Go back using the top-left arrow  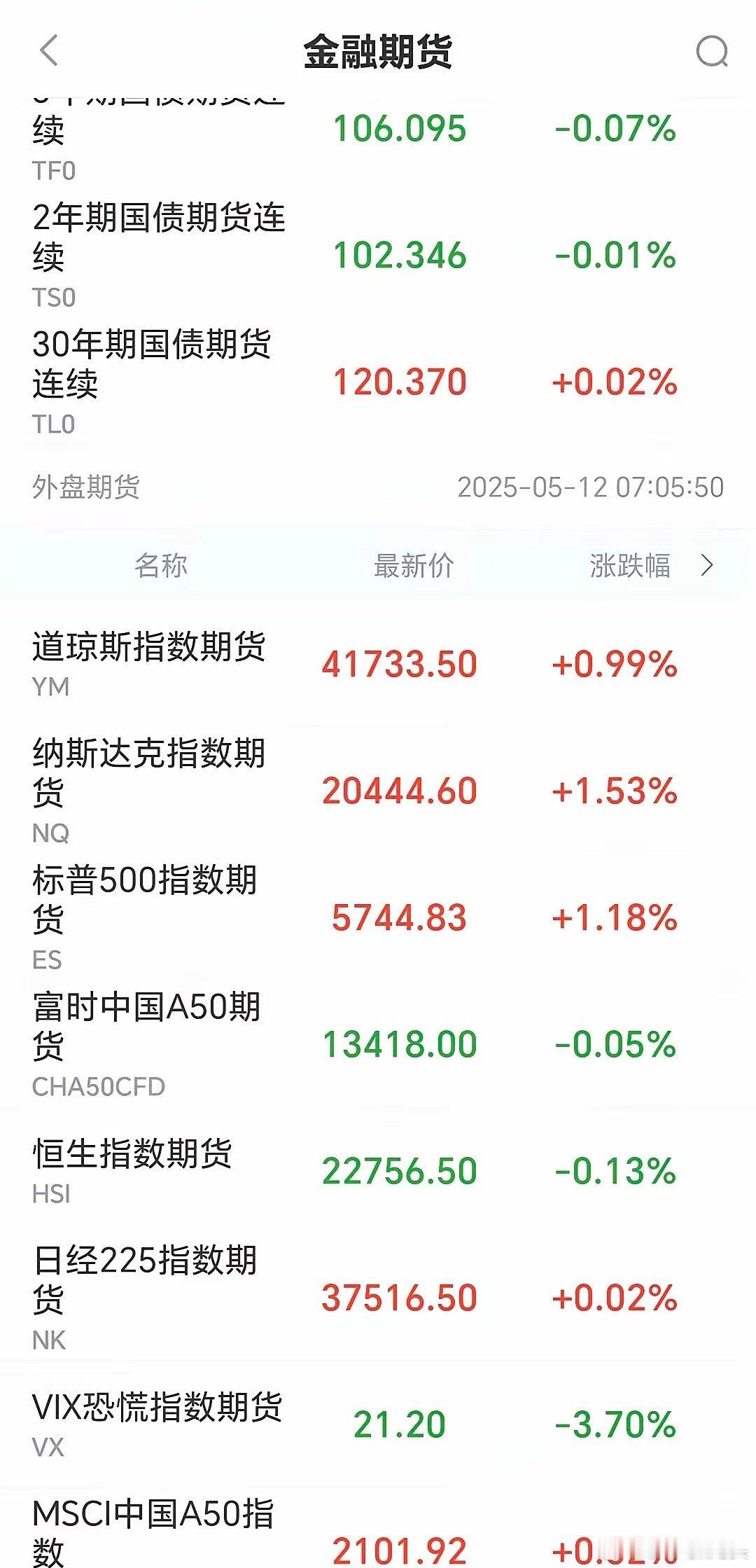49,51
